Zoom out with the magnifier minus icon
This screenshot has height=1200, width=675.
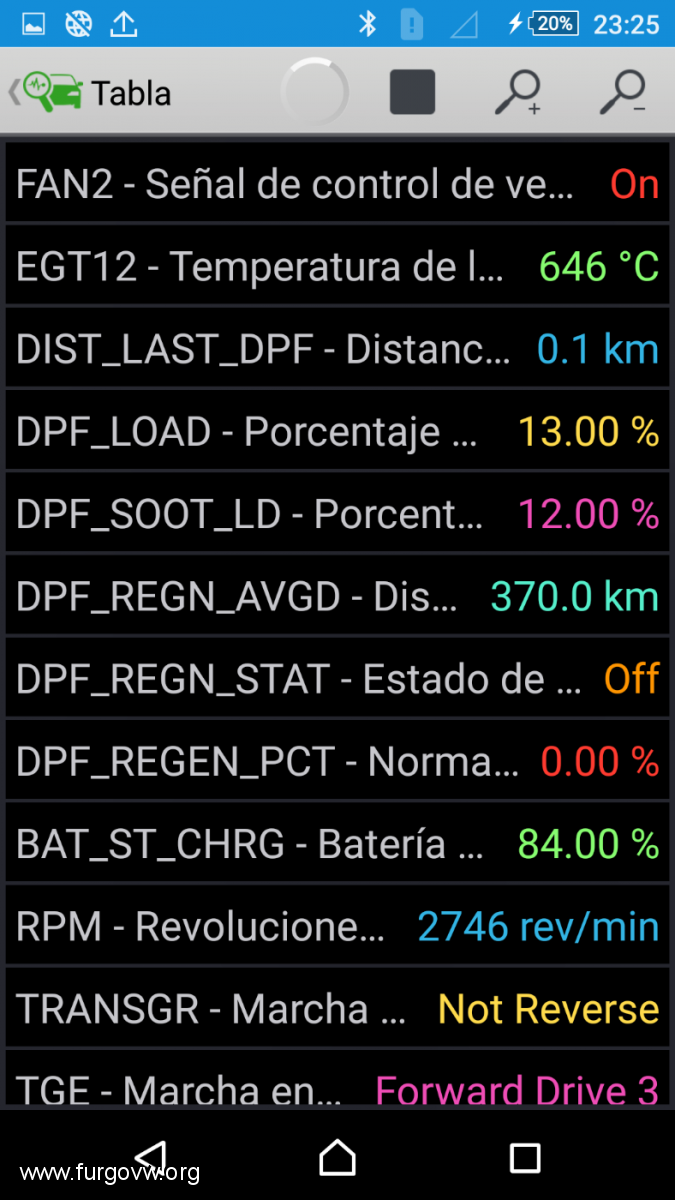click(623, 93)
